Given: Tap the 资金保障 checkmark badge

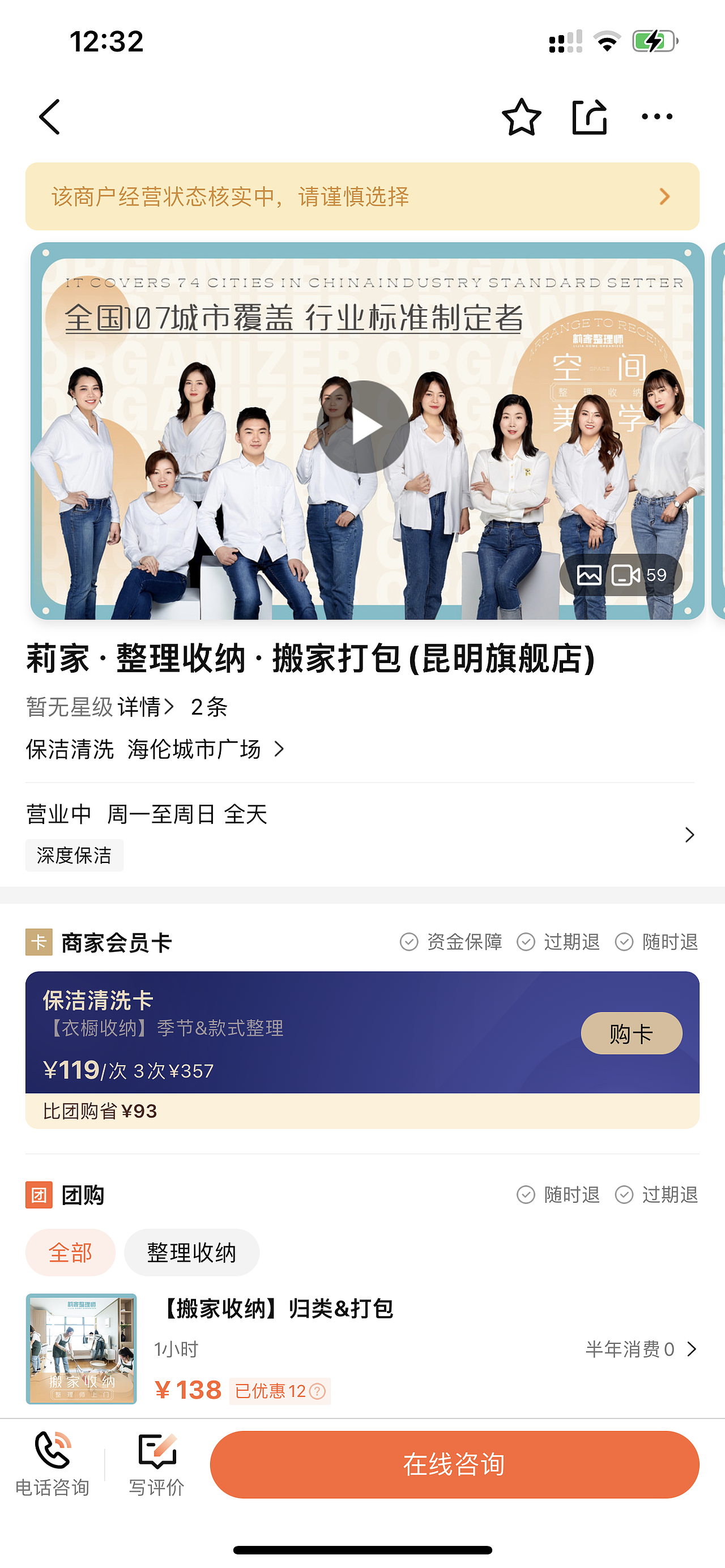Looking at the screenshot, I should click(410, 942).
